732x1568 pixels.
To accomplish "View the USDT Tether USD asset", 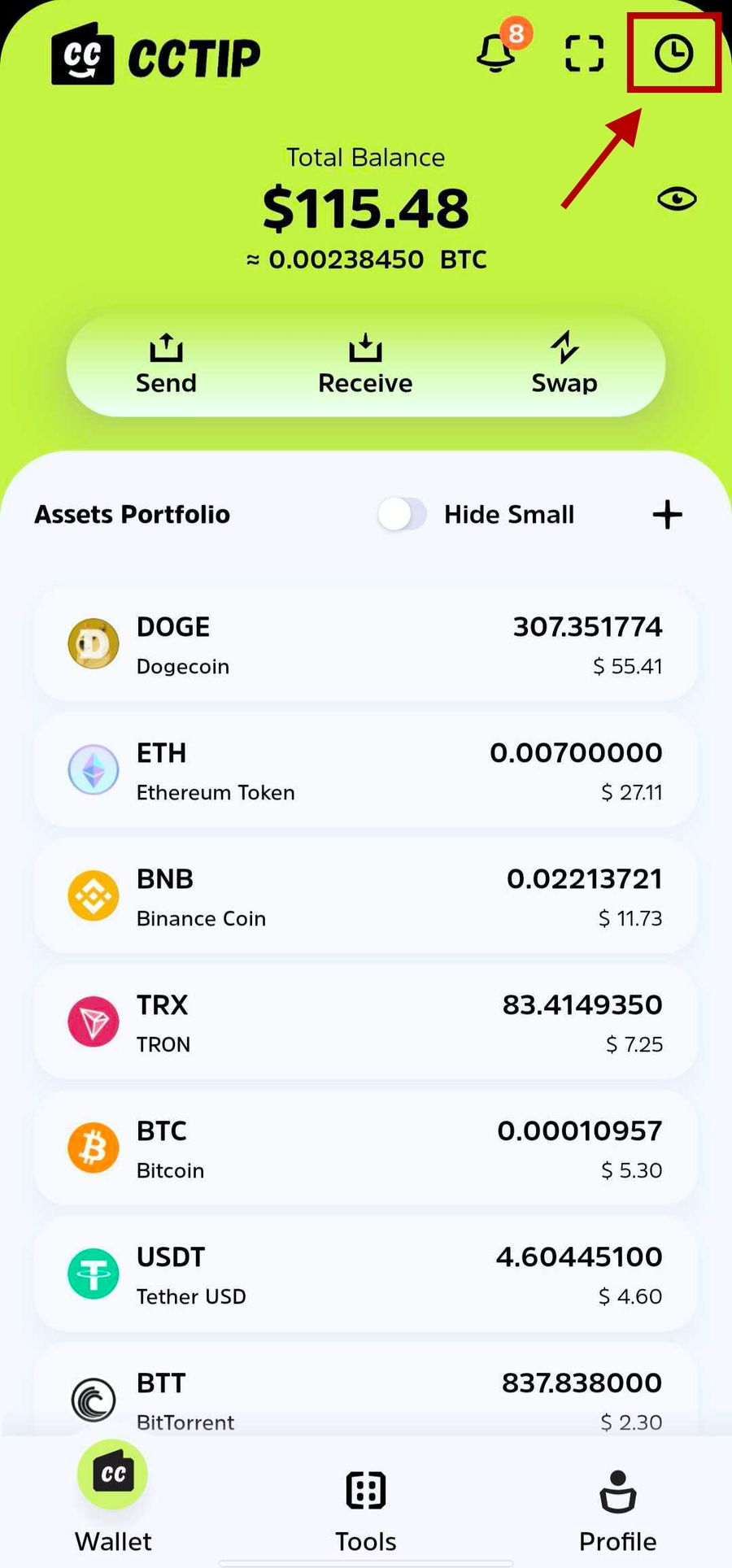I will (365, 1274).
